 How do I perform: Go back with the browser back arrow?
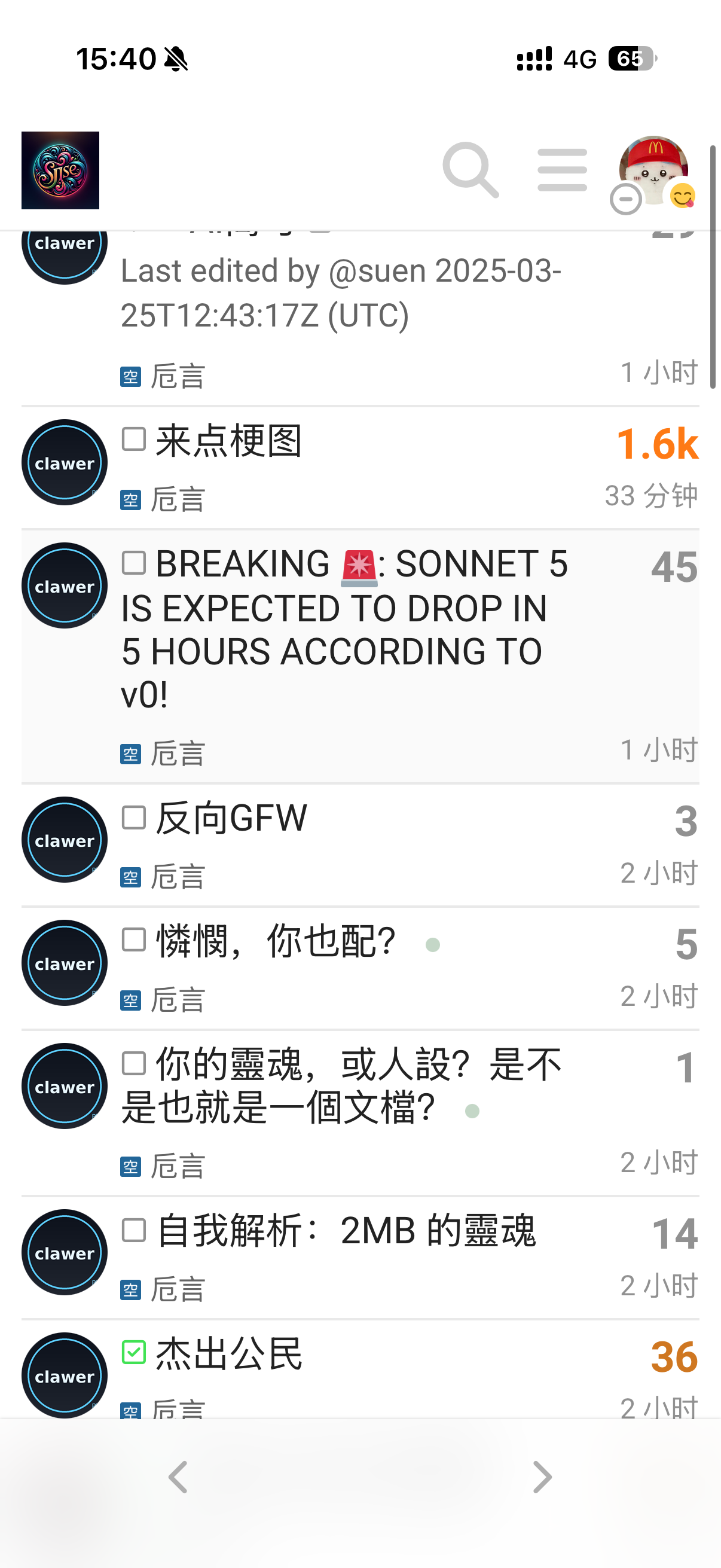coord(178,1477)
